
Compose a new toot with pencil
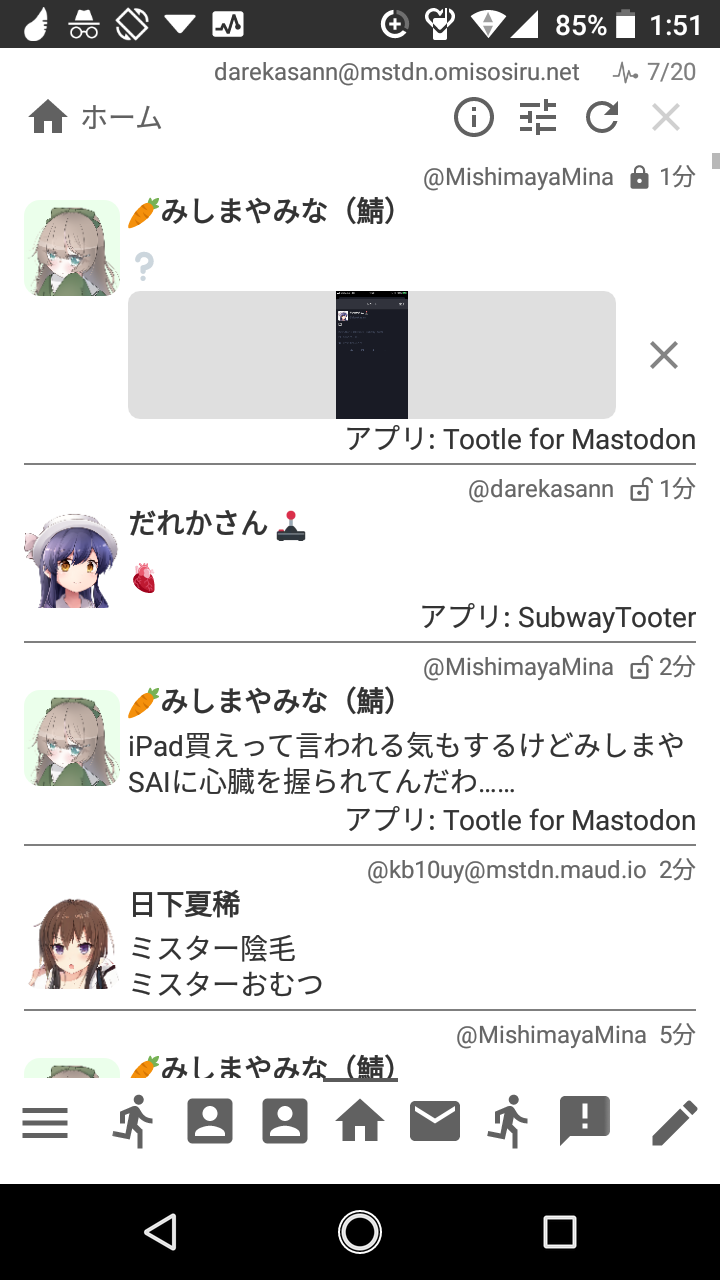pyautogui.click(x=674, y=1122)
